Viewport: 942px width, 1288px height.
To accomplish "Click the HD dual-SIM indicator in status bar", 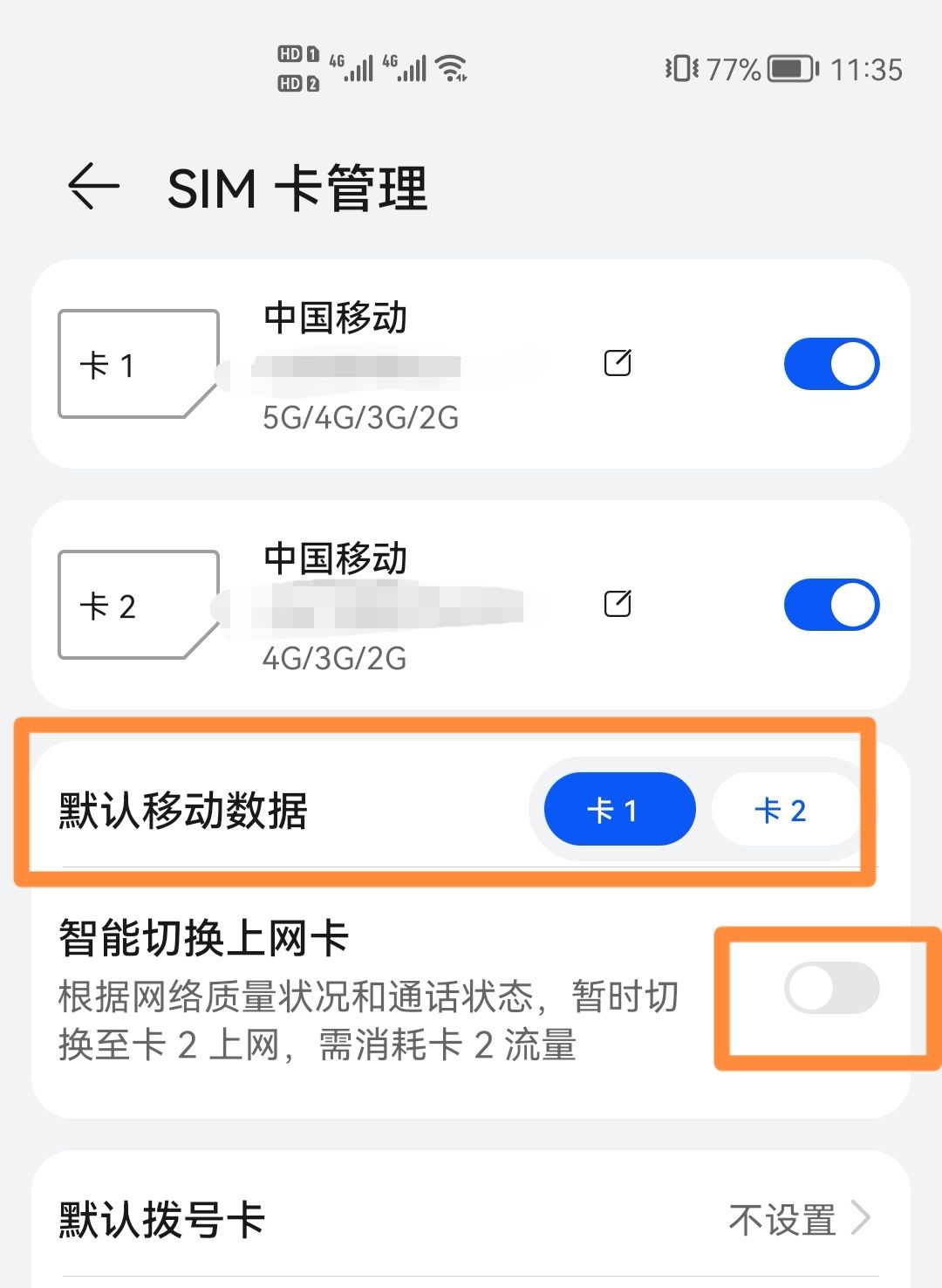I will 295,68.
